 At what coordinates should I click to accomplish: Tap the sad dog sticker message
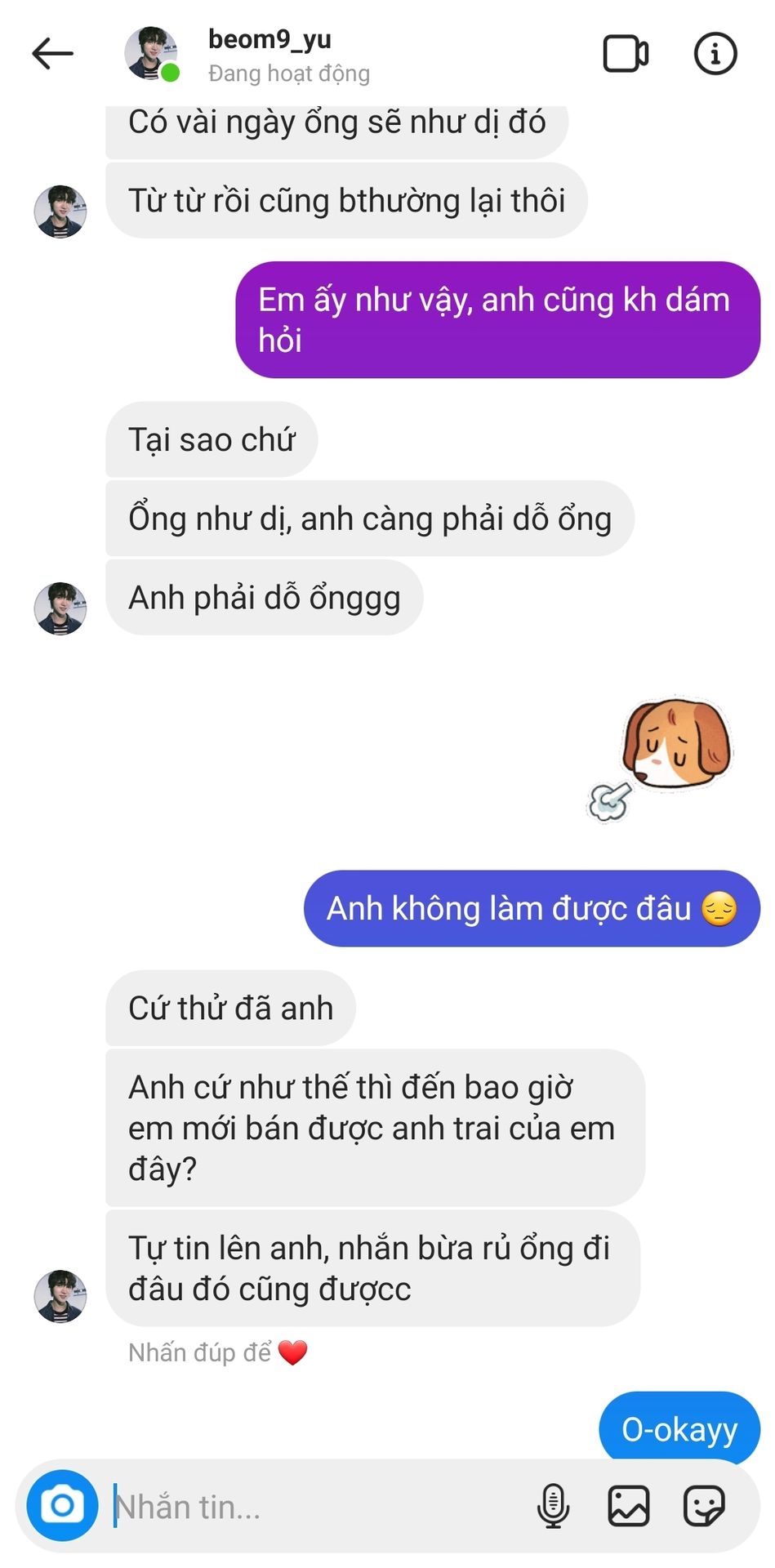pos(663,757)
